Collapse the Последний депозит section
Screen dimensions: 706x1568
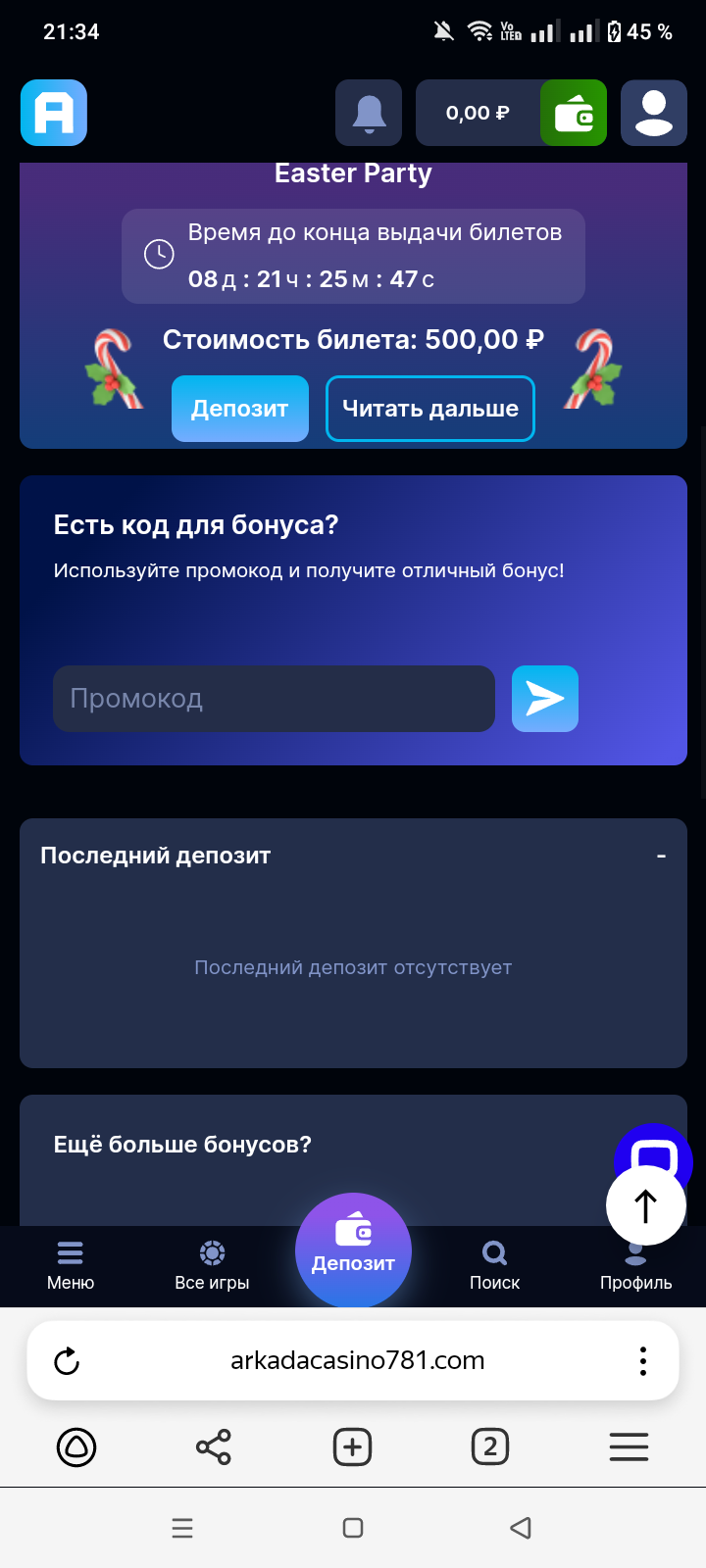coord(661,856)
